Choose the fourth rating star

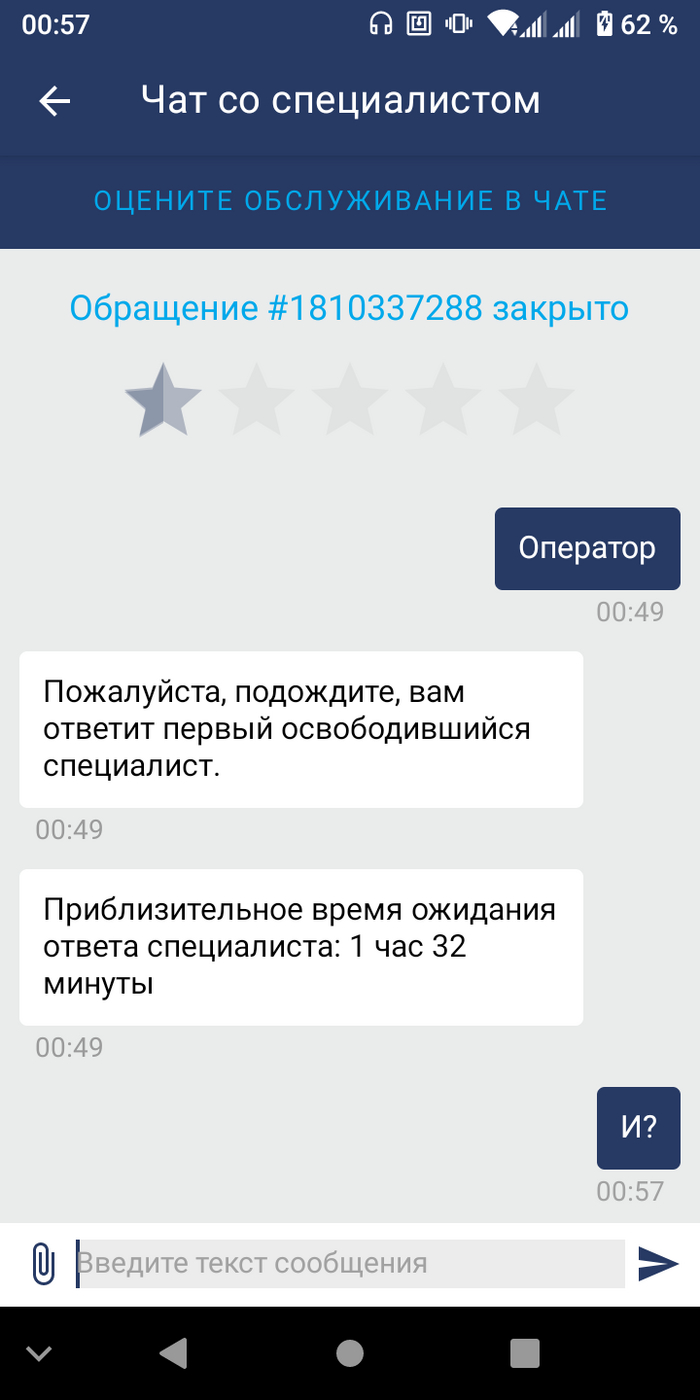click(x=443, y=401)
